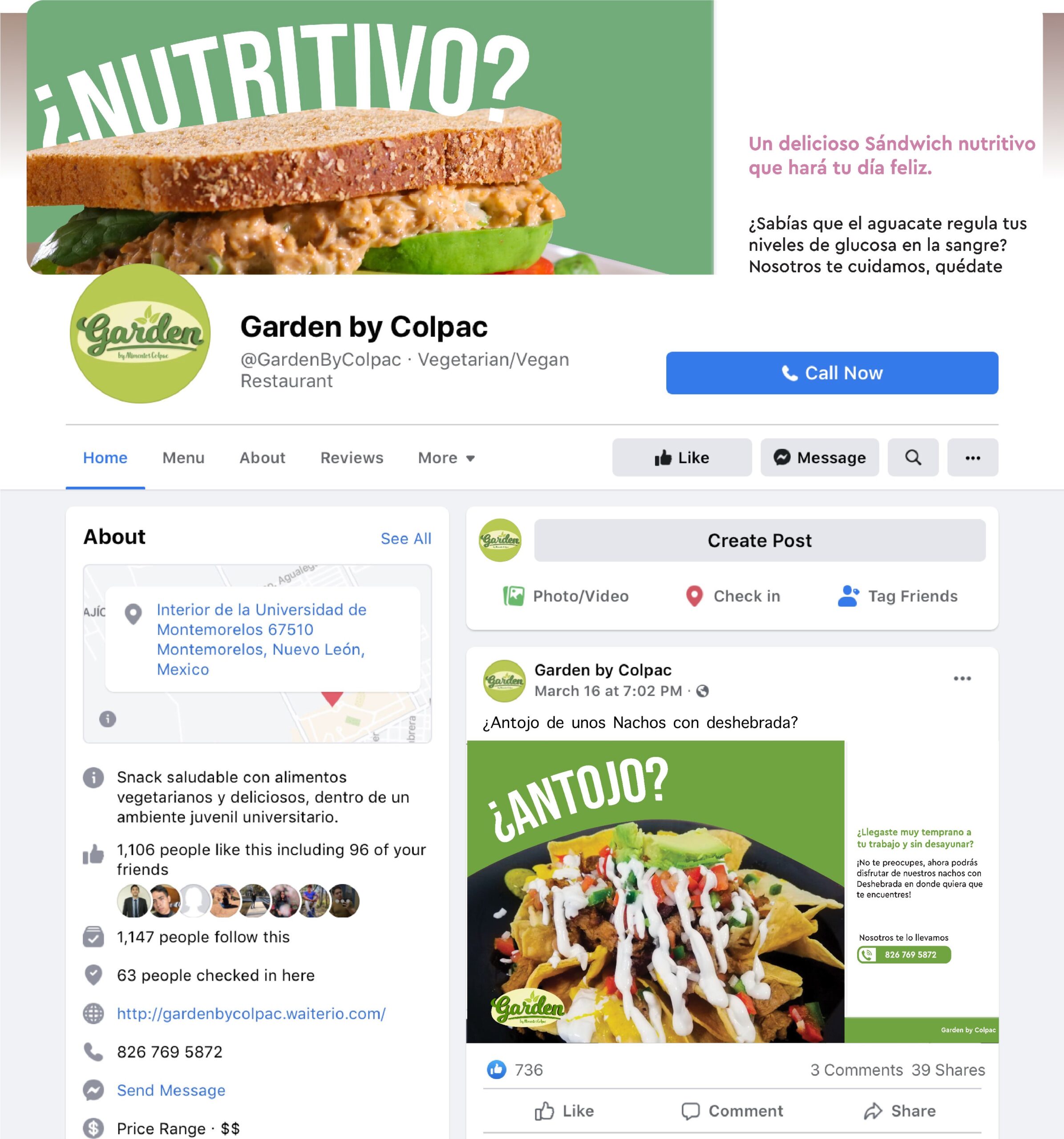Viewport: 1064px width, 1139px height.
Task: Open the About tab
Action: tap(262, 458)
